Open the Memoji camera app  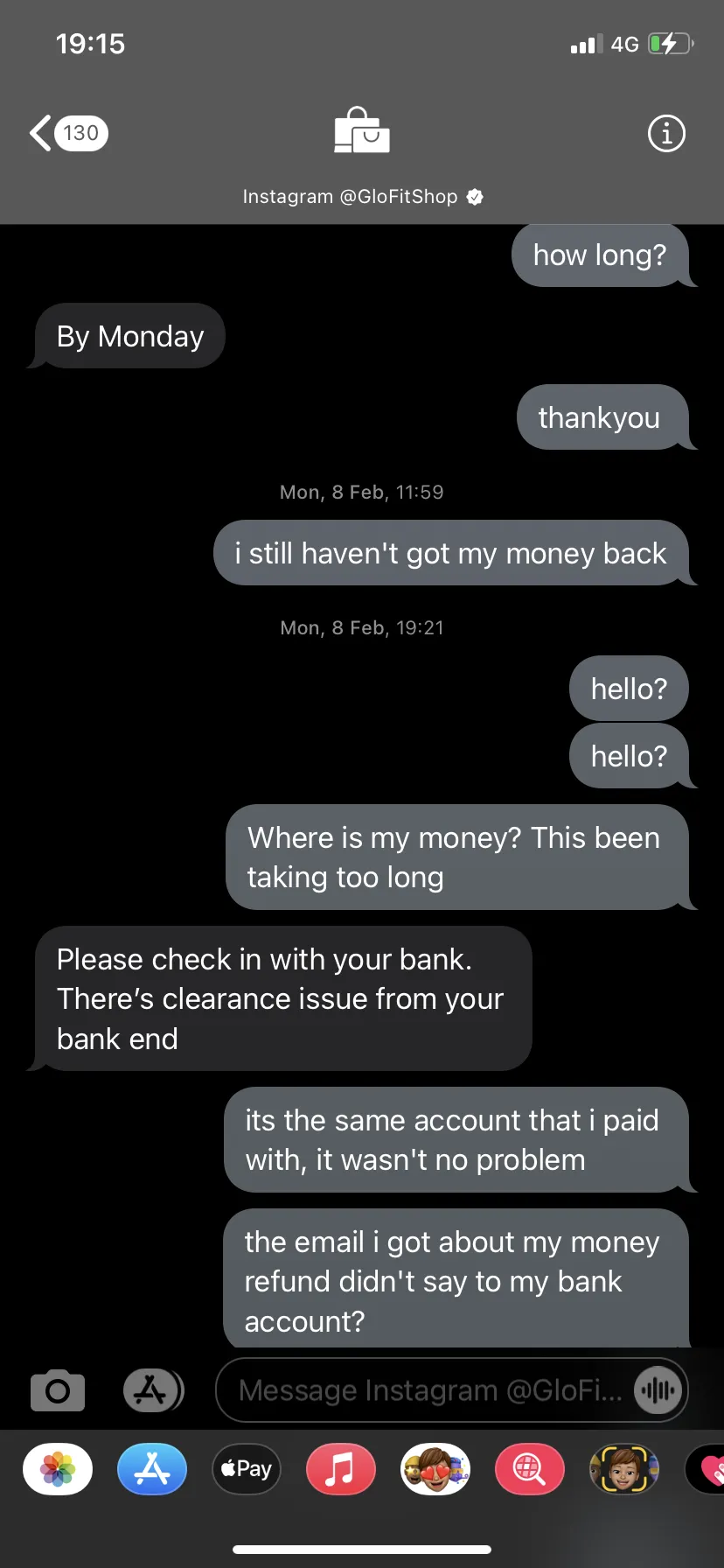[624, 1469]
